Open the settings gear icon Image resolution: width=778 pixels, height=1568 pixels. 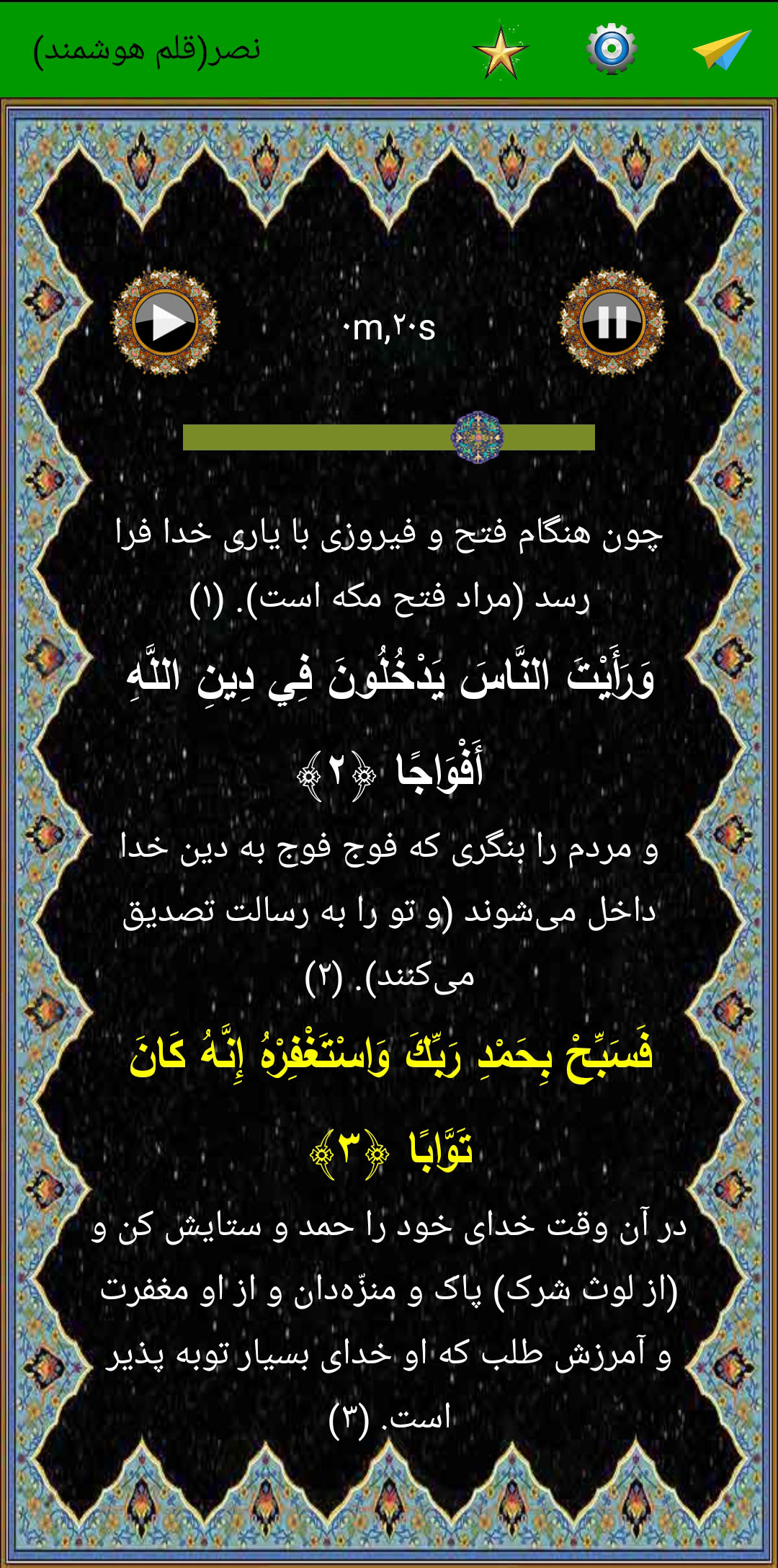click(611, 49)
